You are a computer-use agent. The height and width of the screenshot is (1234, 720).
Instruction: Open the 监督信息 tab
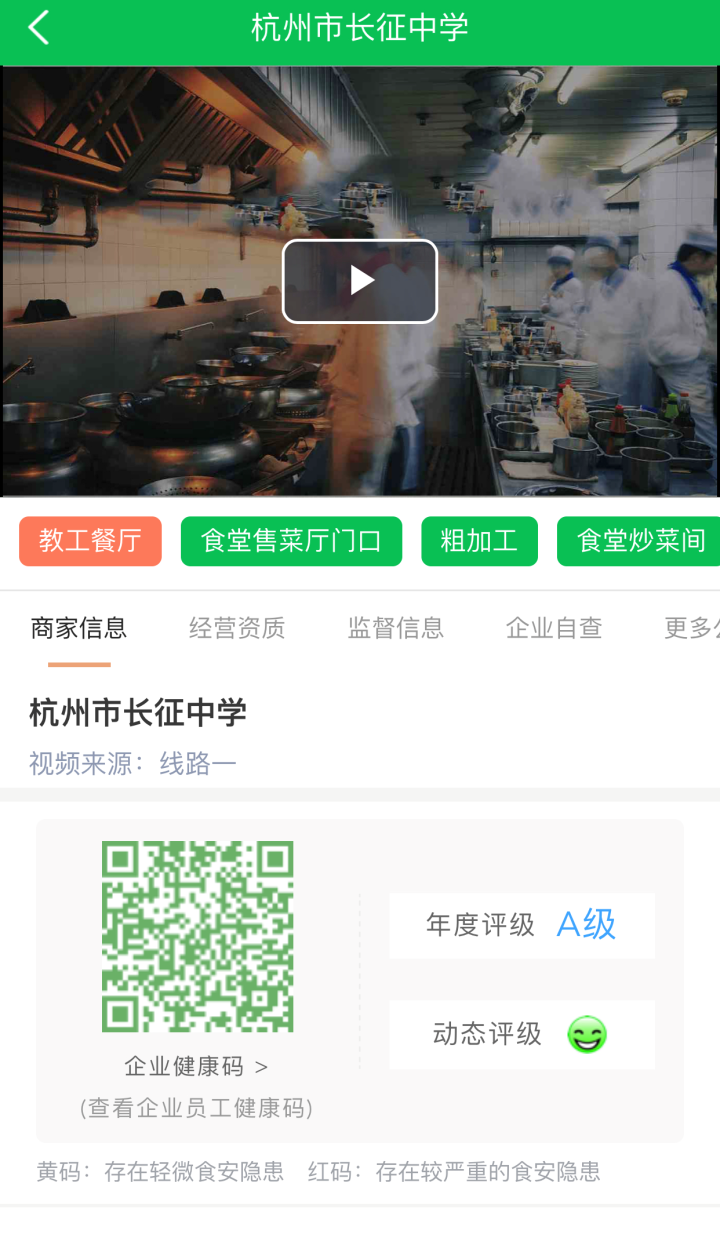[395, 628]
